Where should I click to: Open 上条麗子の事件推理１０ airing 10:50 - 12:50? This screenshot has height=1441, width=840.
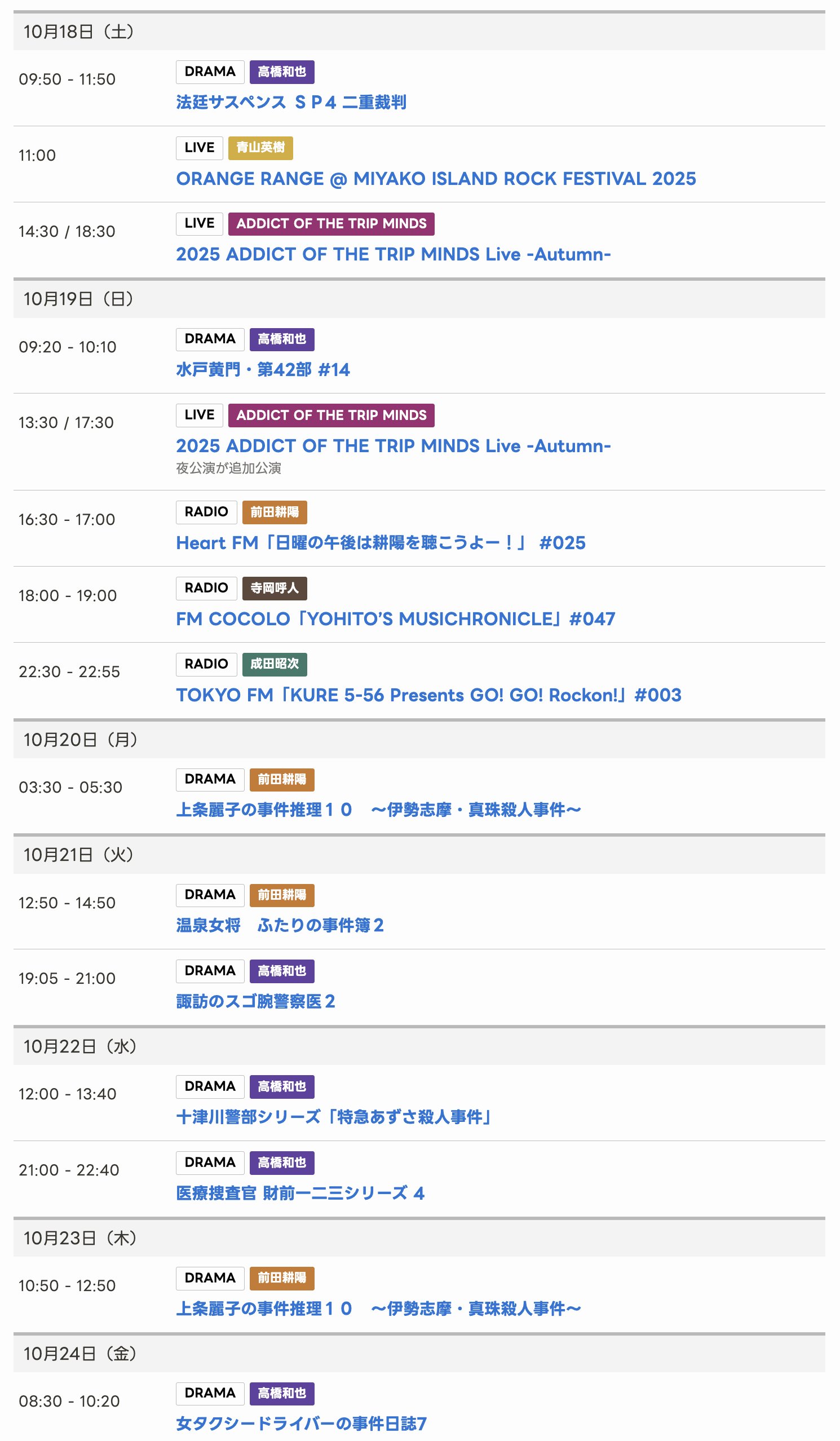[378, 1309]
